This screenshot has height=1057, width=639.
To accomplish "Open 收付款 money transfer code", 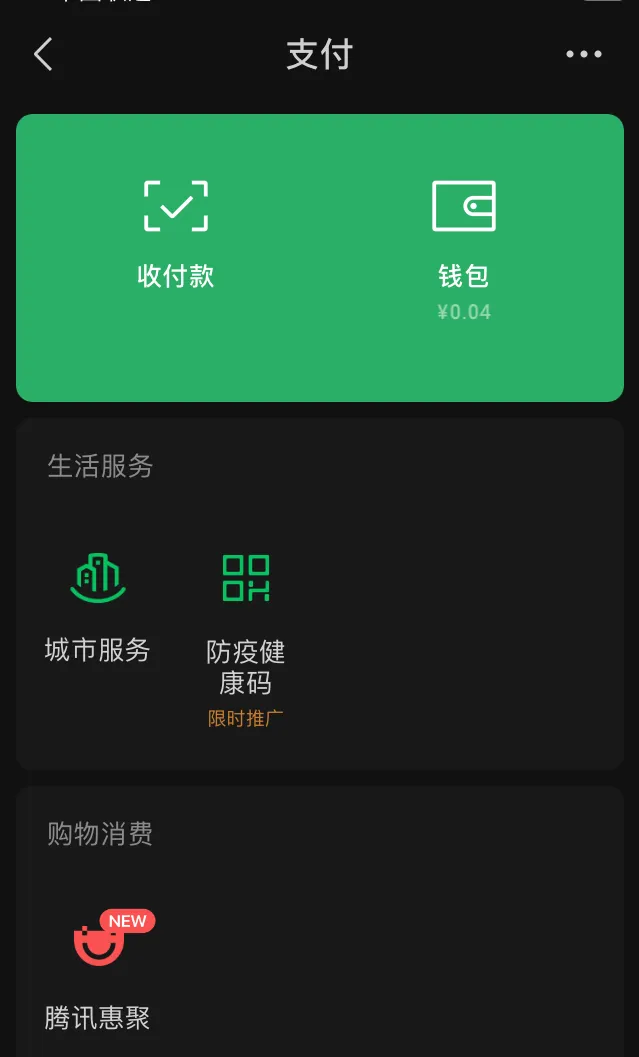I will click(176, 235).
